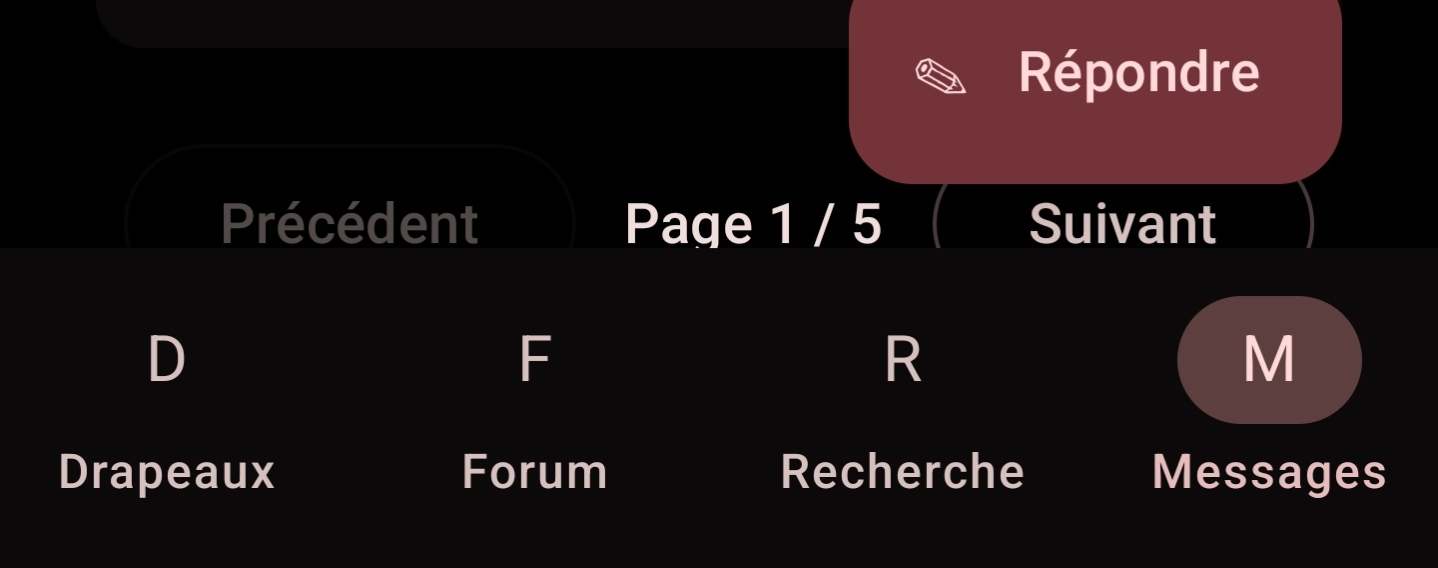Switch to the Forum tab
The image size is (1438, 568).
535,408
